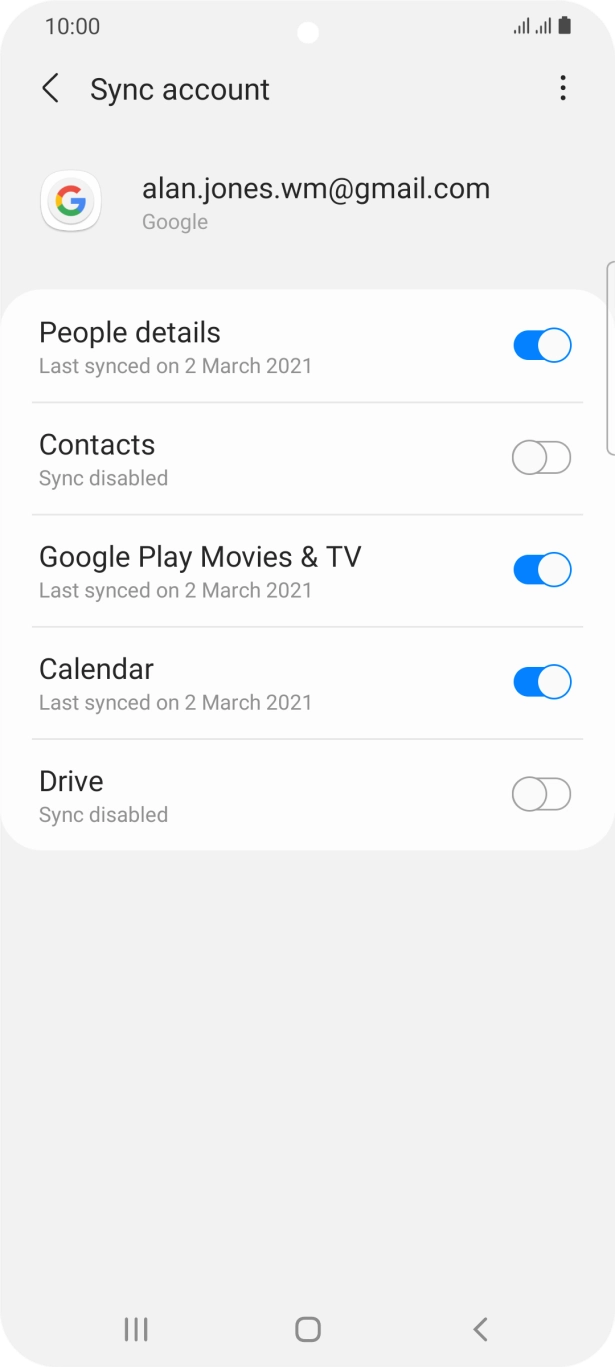This screenshot has width=615, height=1367.
Task: Turn off People details sync
Action: (x=541, y=346)
